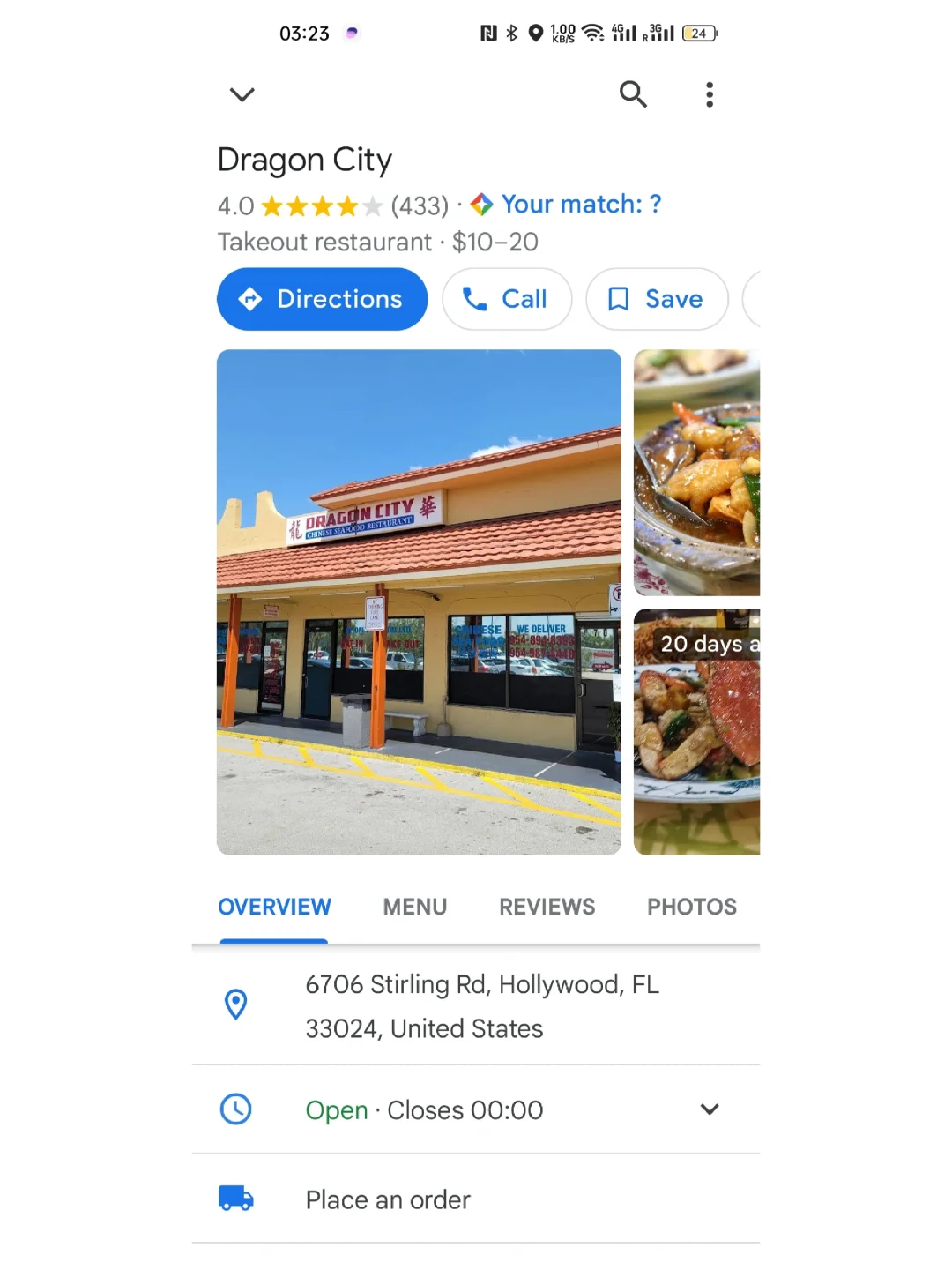Viewport: 952px width, 1270px height.
Task: Tap the directions arrow icon
Action: [x=251, y=299]
